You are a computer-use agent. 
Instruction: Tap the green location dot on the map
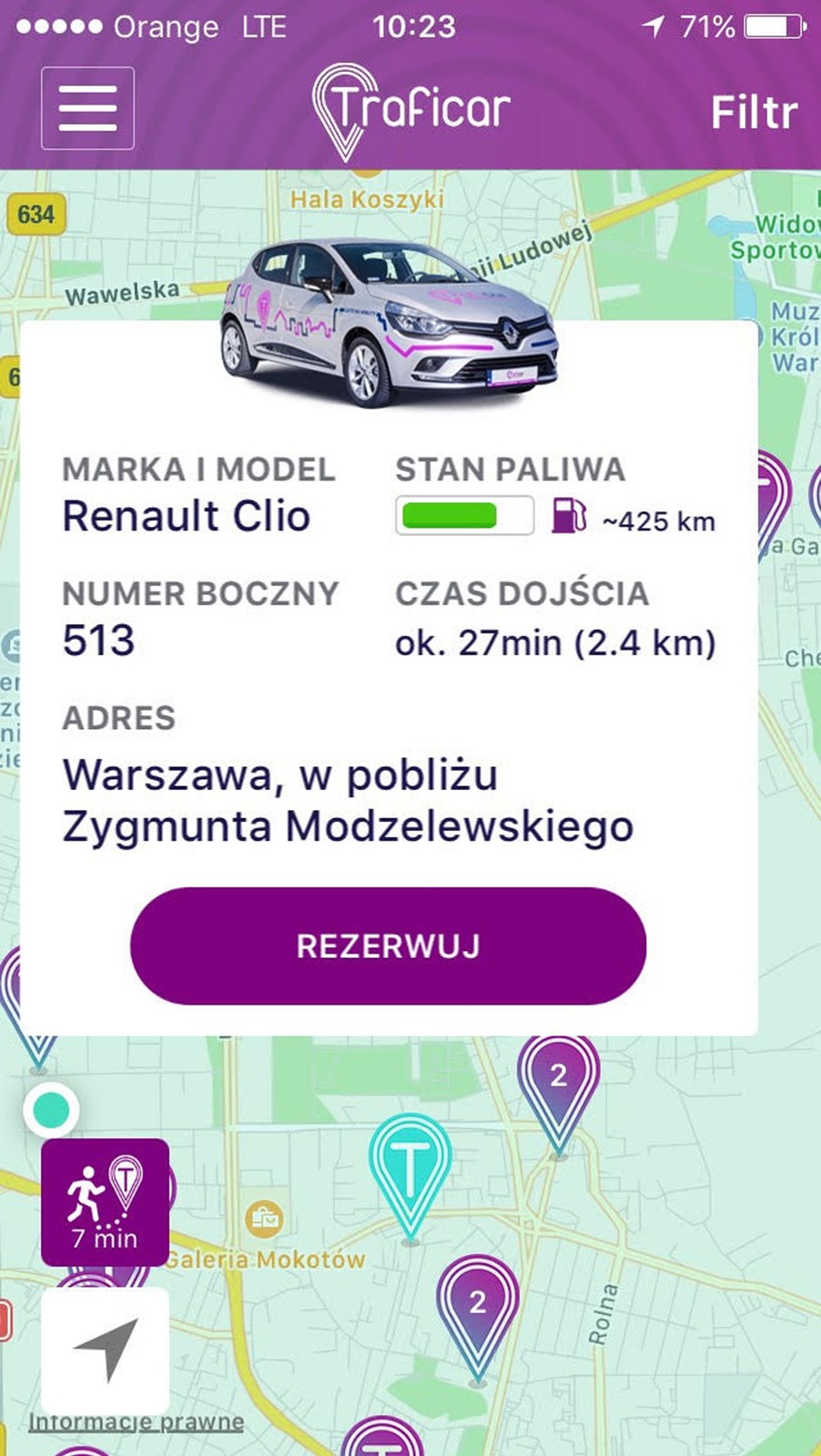(52, 1107)
